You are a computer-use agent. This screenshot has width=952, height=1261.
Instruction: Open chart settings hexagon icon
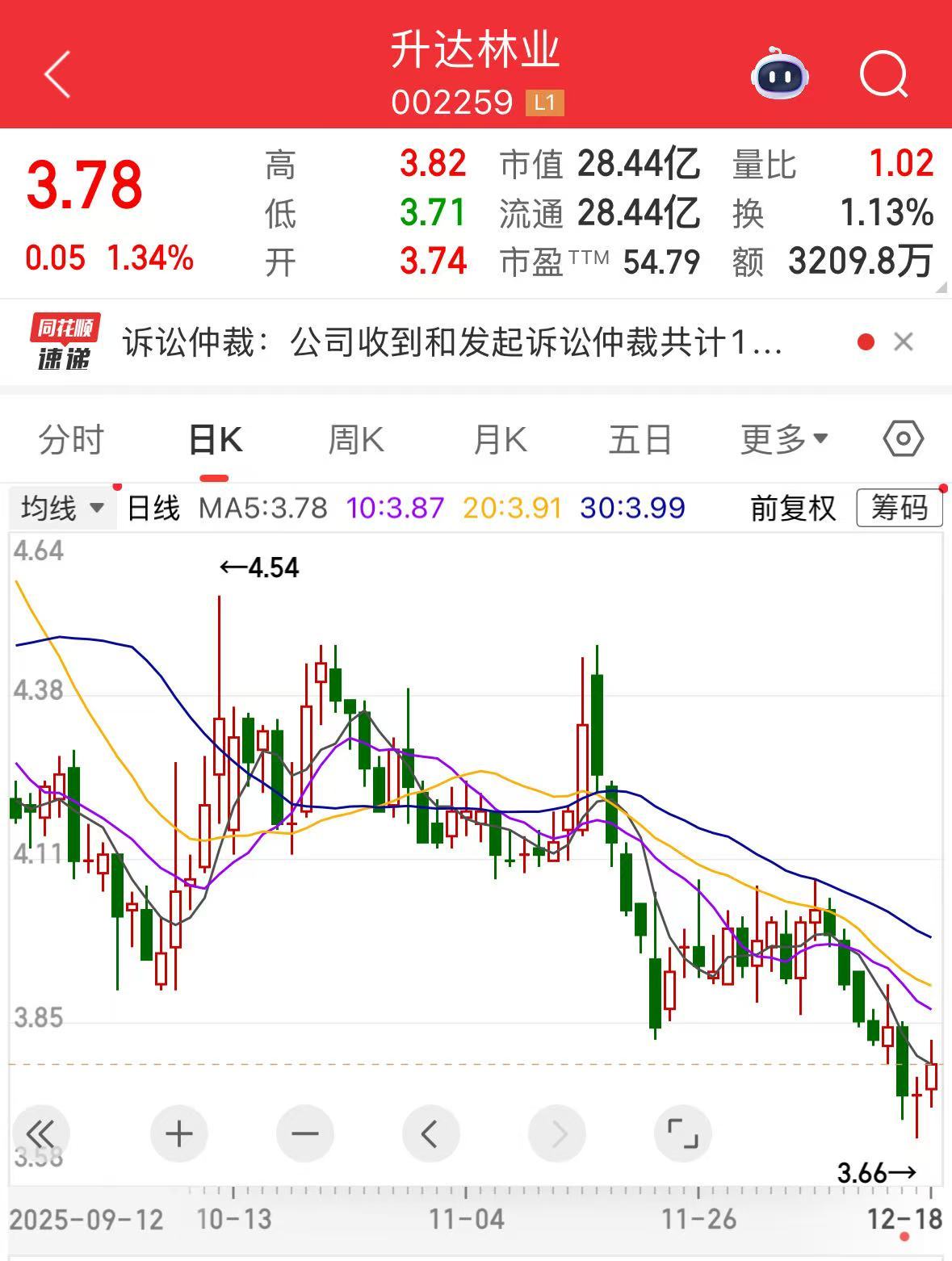point(903,440)
